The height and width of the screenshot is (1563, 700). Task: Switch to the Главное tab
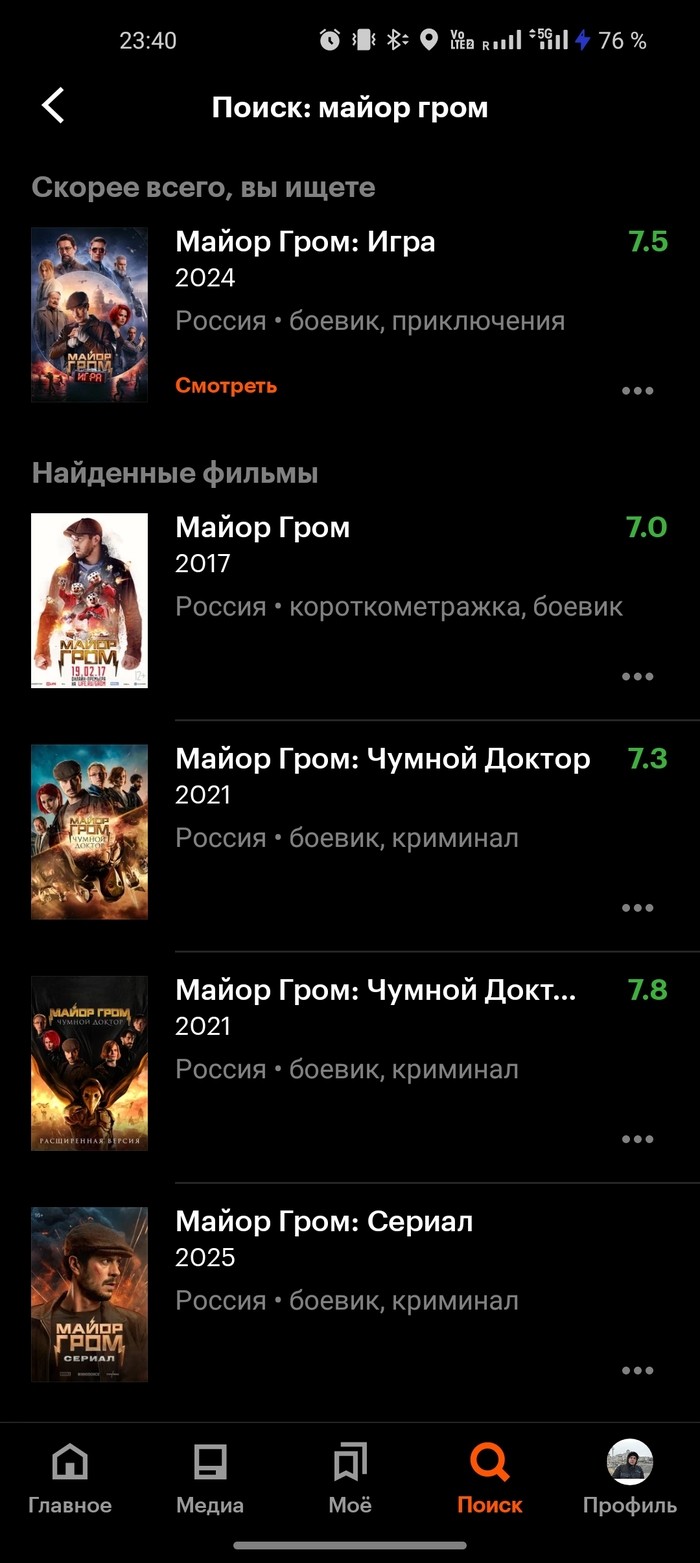[x=70, y=1480]
